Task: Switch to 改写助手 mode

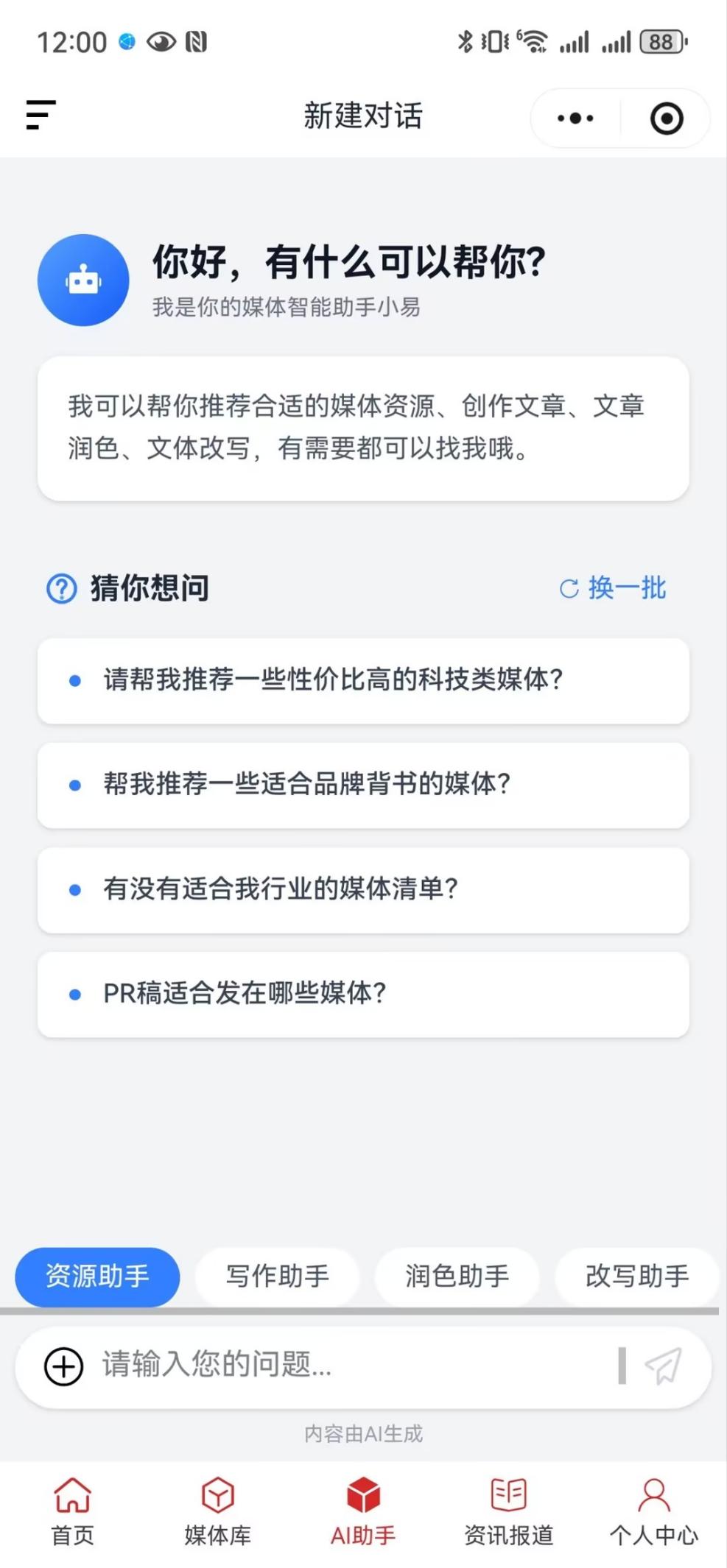Action: 637,1276
